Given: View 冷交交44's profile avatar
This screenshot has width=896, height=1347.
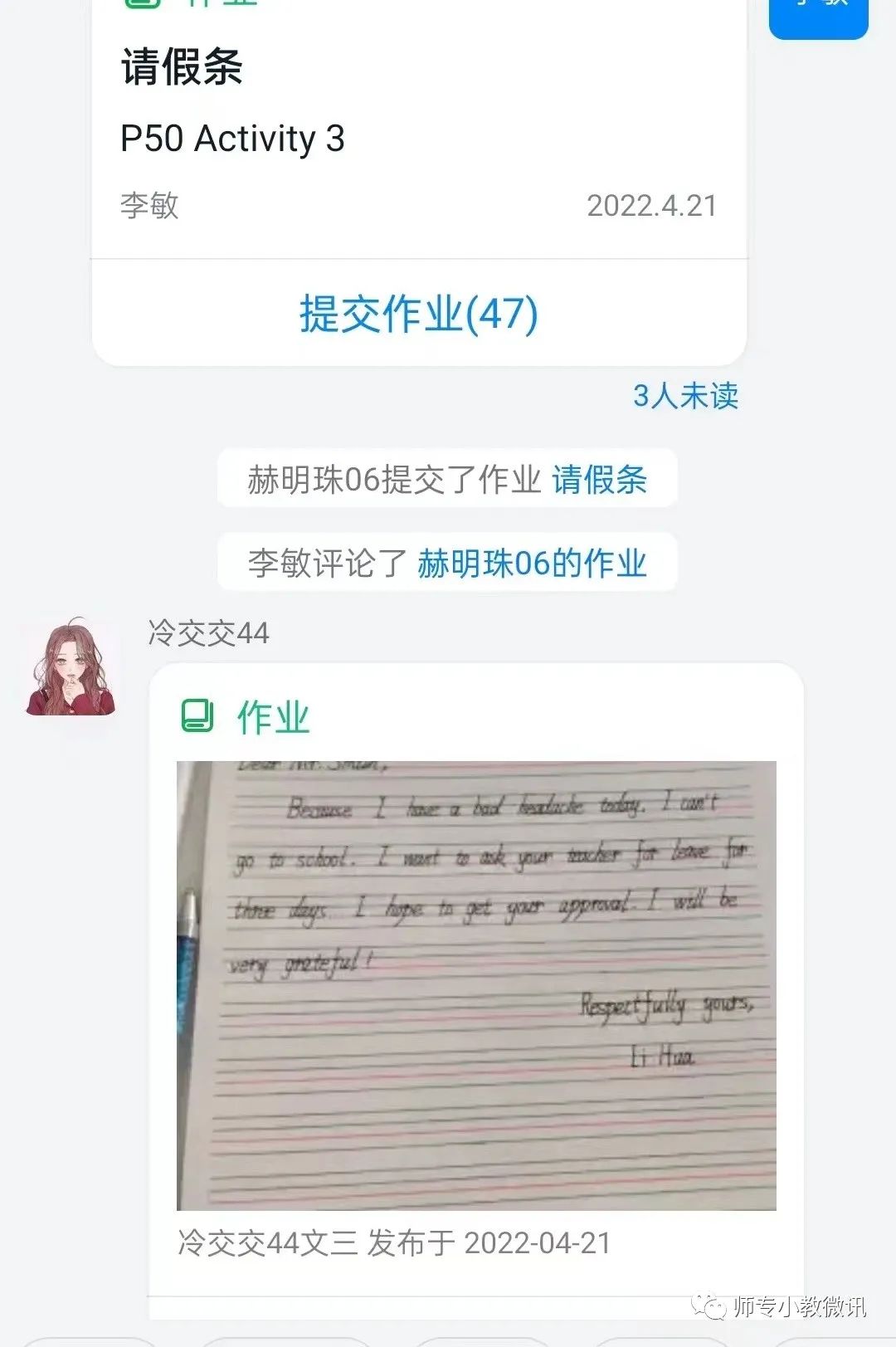Looking at the screenshot, I should (71, 667).
